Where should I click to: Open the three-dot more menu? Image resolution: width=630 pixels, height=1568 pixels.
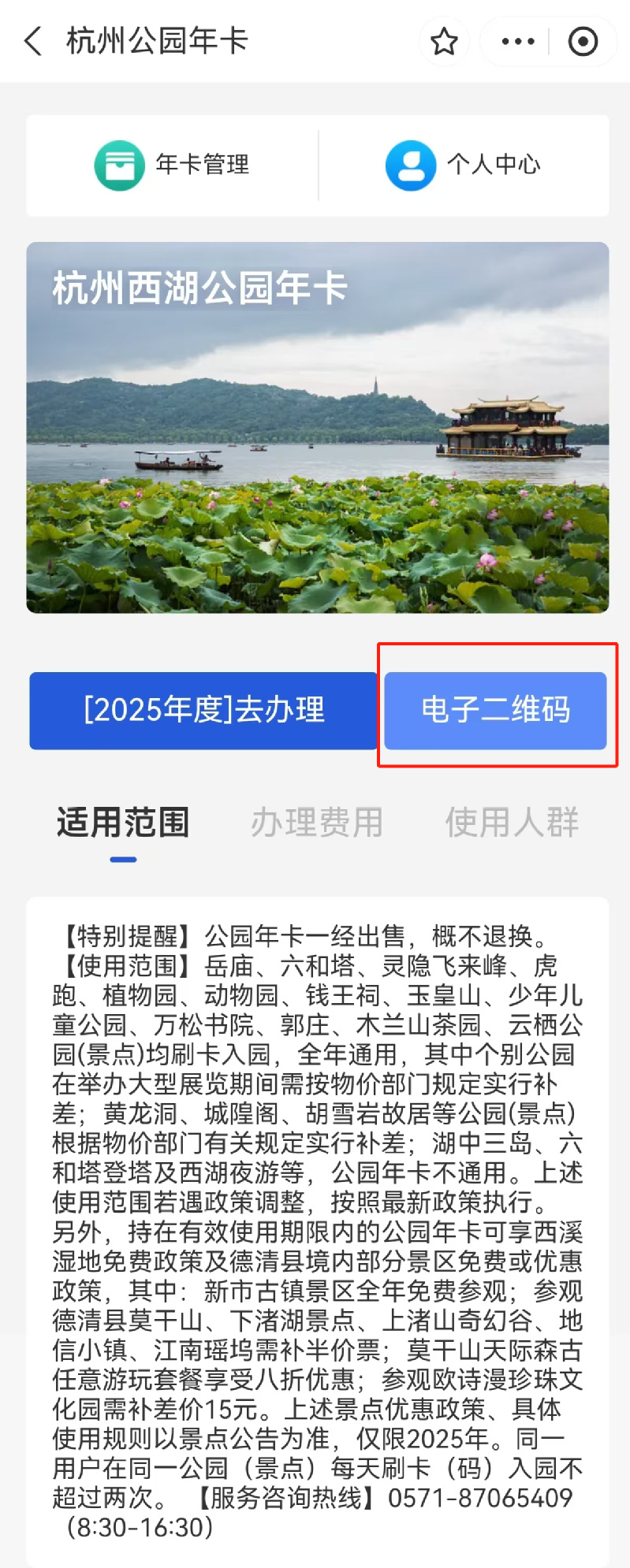pyautogui.click(x=517, y=42)
